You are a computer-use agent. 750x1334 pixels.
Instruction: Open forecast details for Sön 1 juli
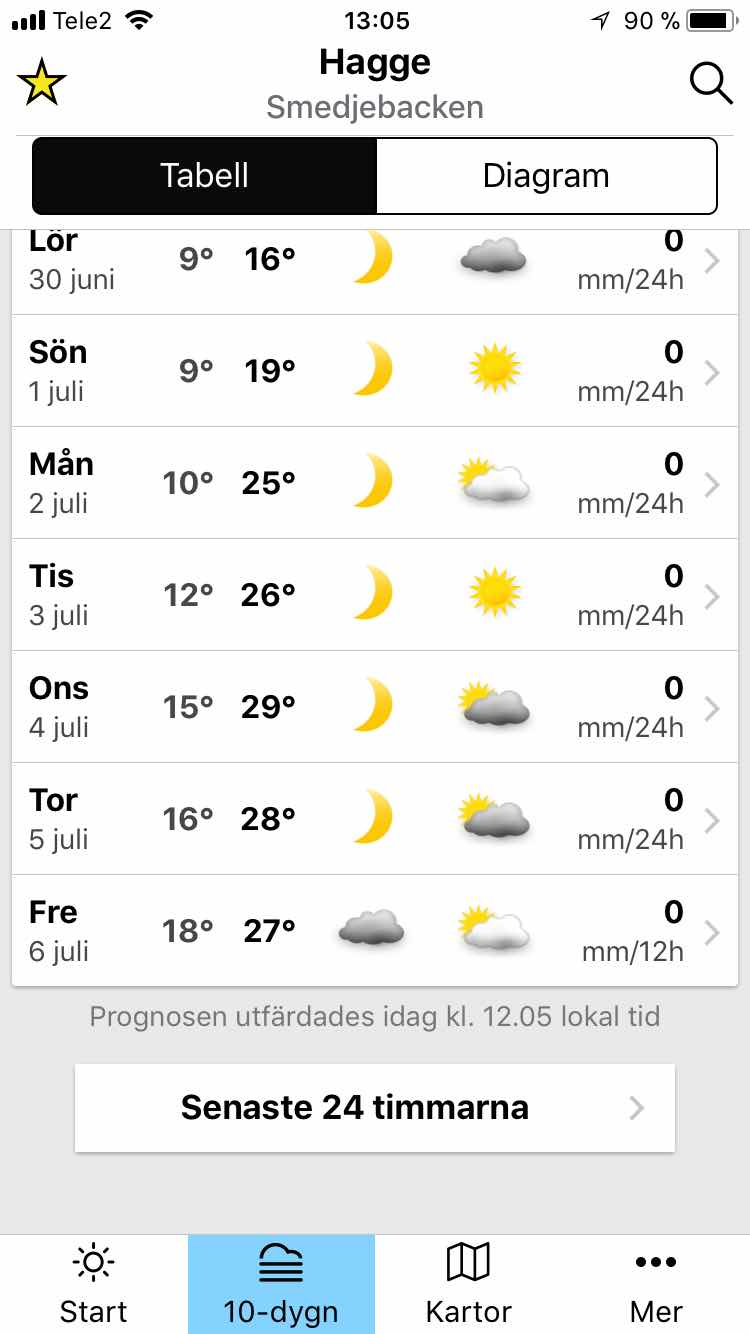pos(375,371)
